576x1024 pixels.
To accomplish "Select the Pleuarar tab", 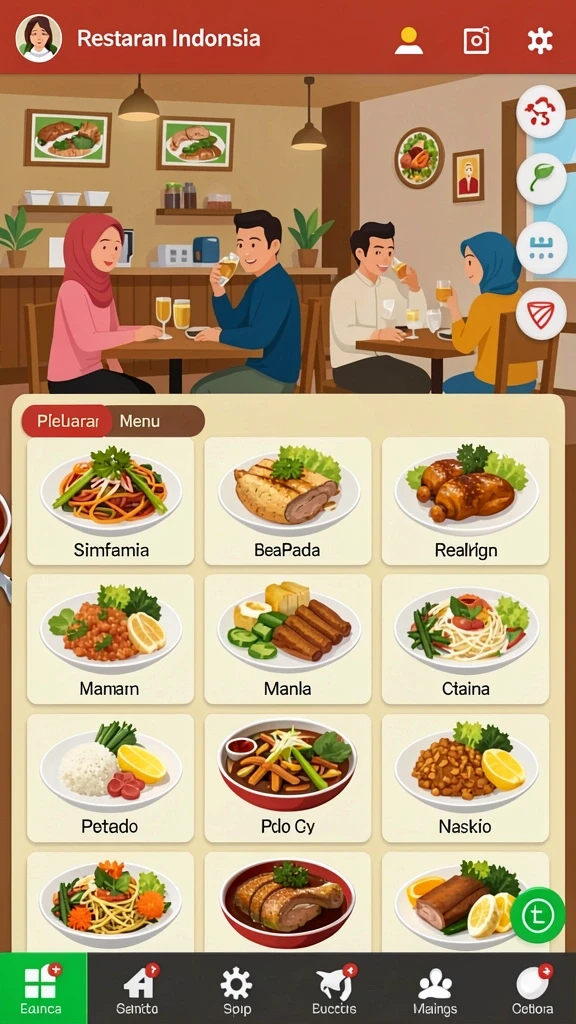I will tap(67, 421).
